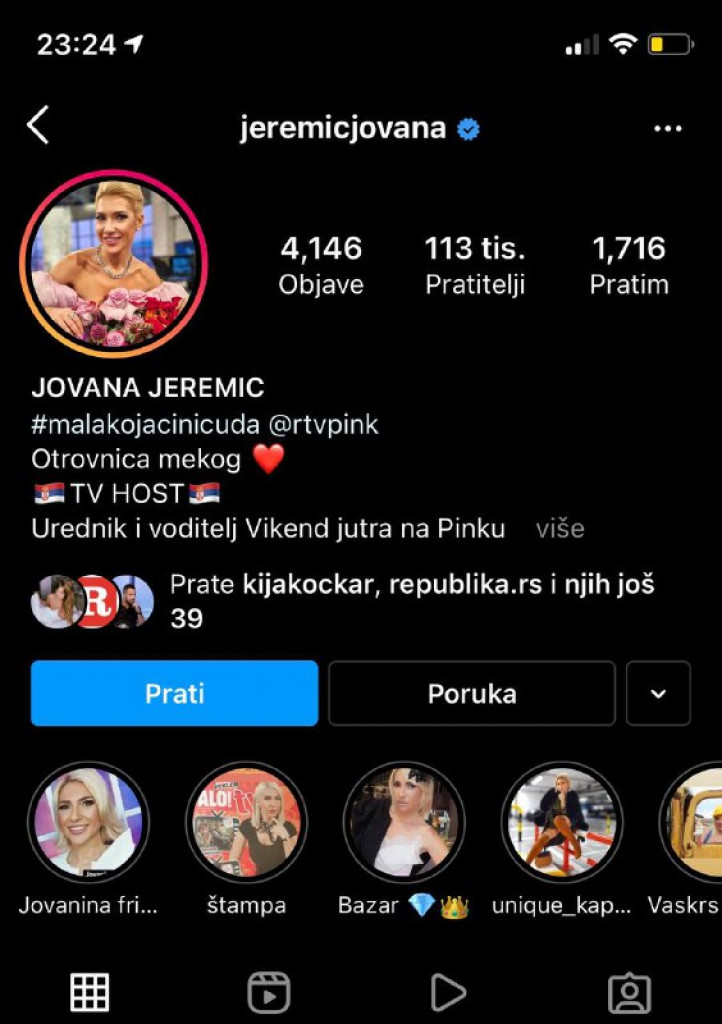Open the video tab at bottom
Screen dimensions: 722x1024
[x=447, y=992]
